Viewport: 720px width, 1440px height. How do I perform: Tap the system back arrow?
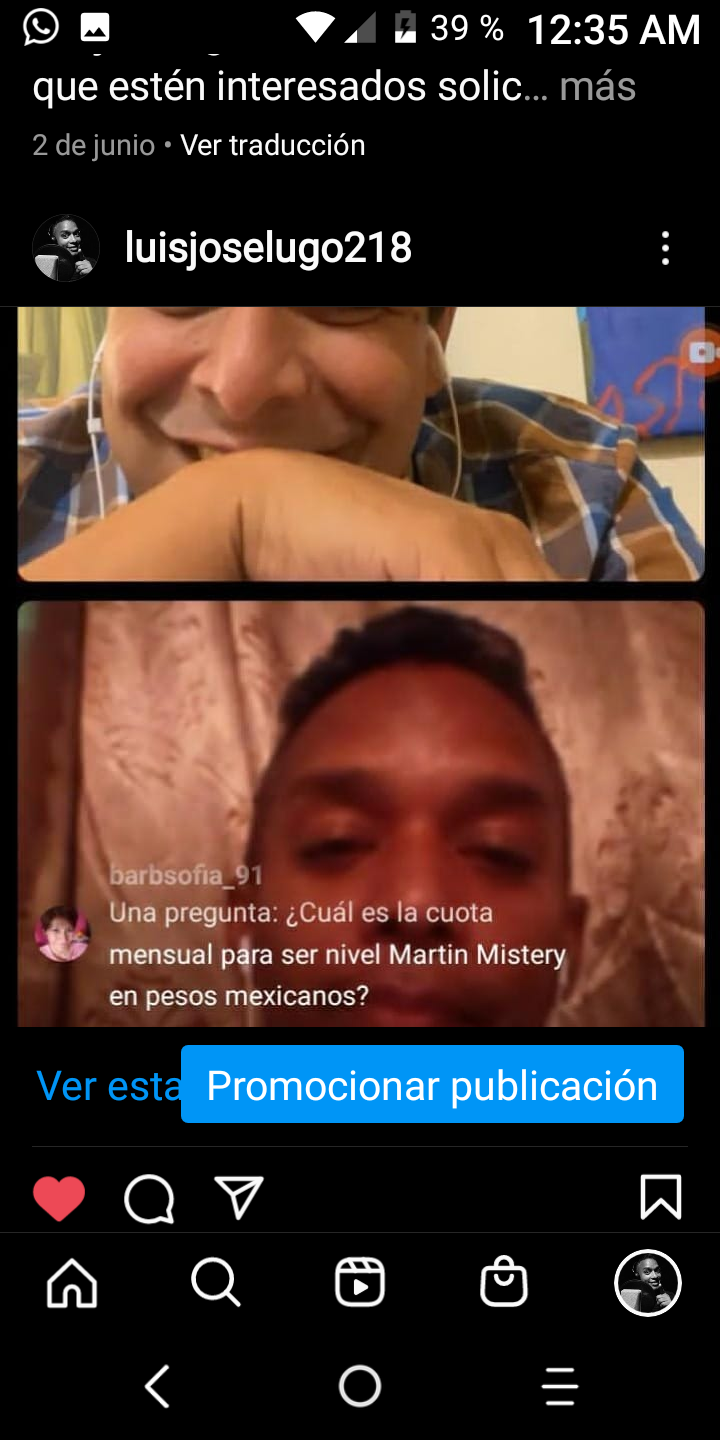click(158, 1387)
